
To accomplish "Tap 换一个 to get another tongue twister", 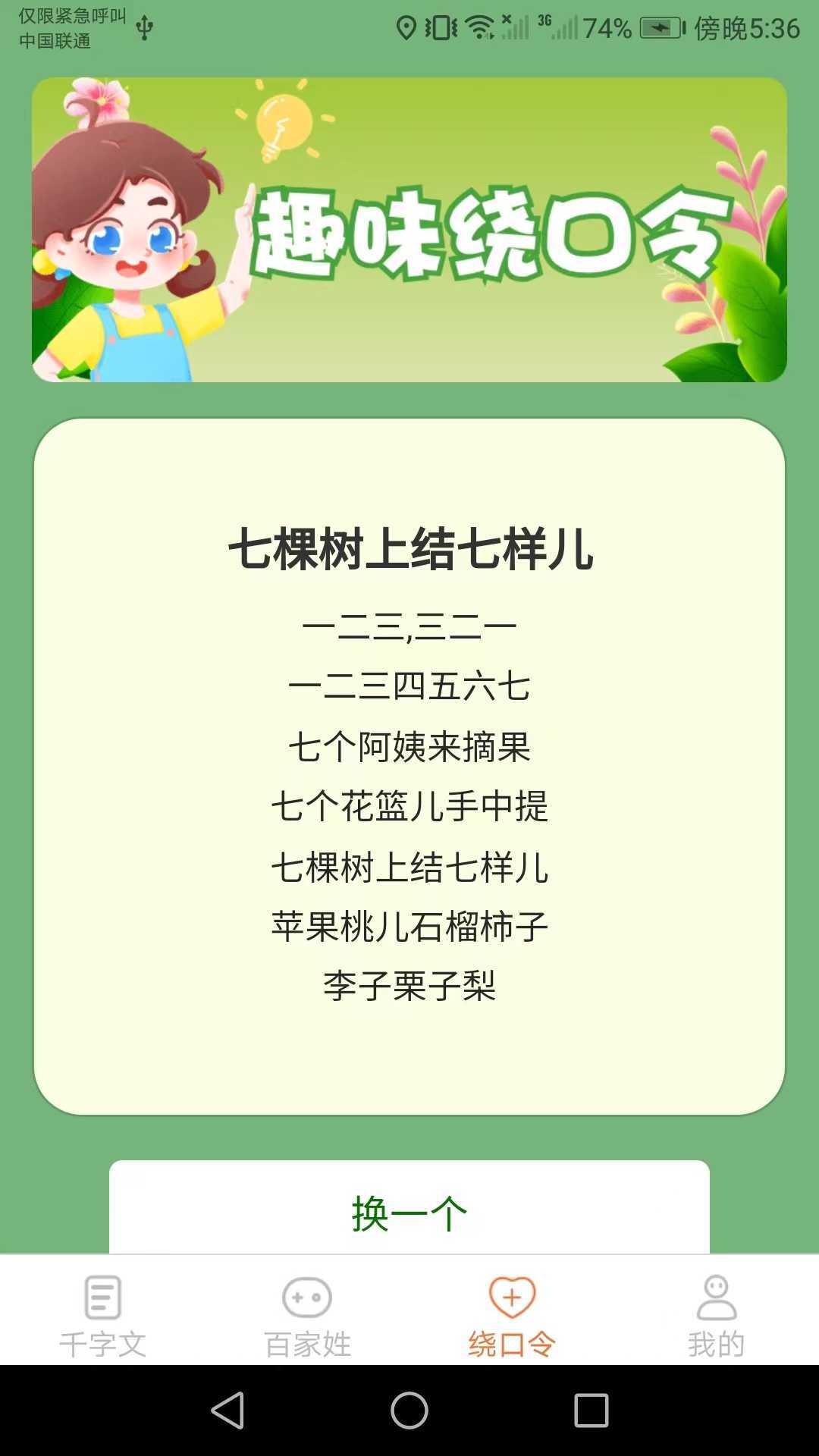I will tap(408, 1207).
